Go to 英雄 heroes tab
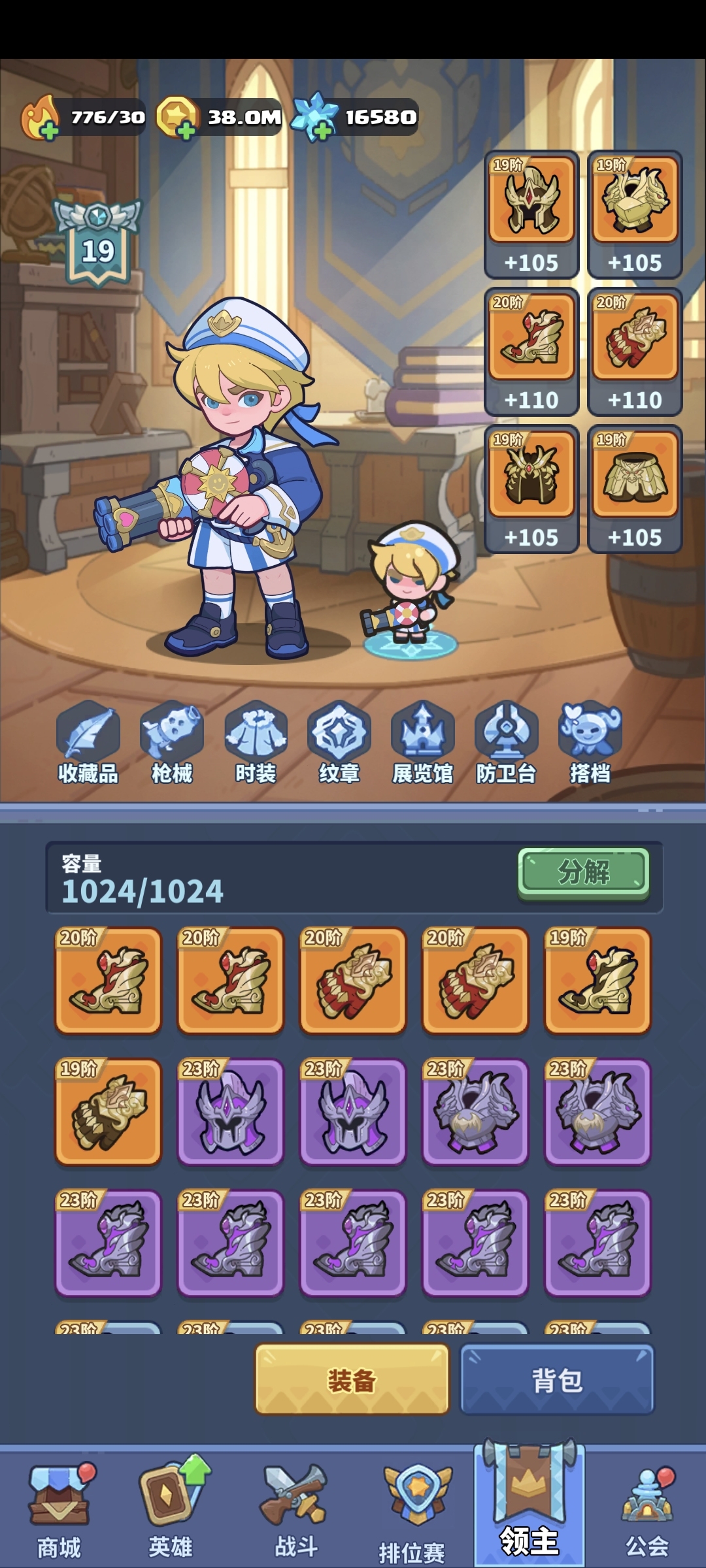The width and height of the screenshot is (706, 1568). pyautogui.click(x=171, y=1509)
